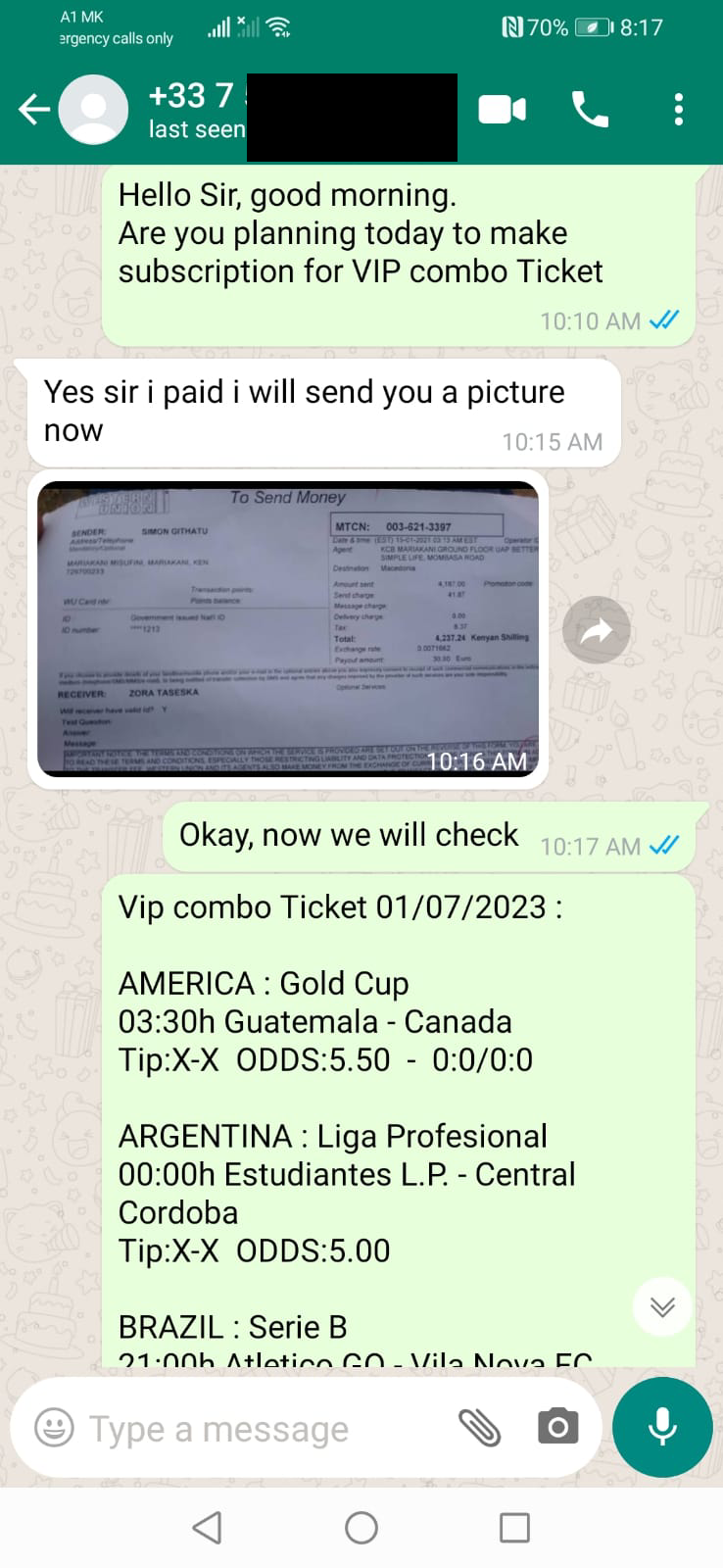The height and width of the screenshot is (1568, 723).
Task: Attach a file with the paperclip
Action: click(x=480, y=1428)
